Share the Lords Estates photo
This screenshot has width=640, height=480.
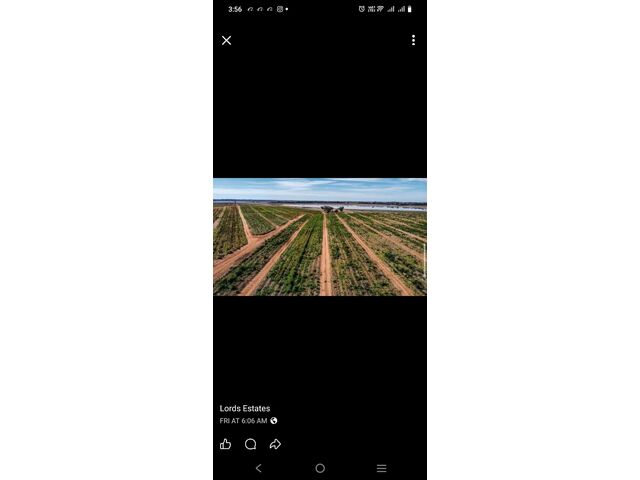tap(275, 444)
